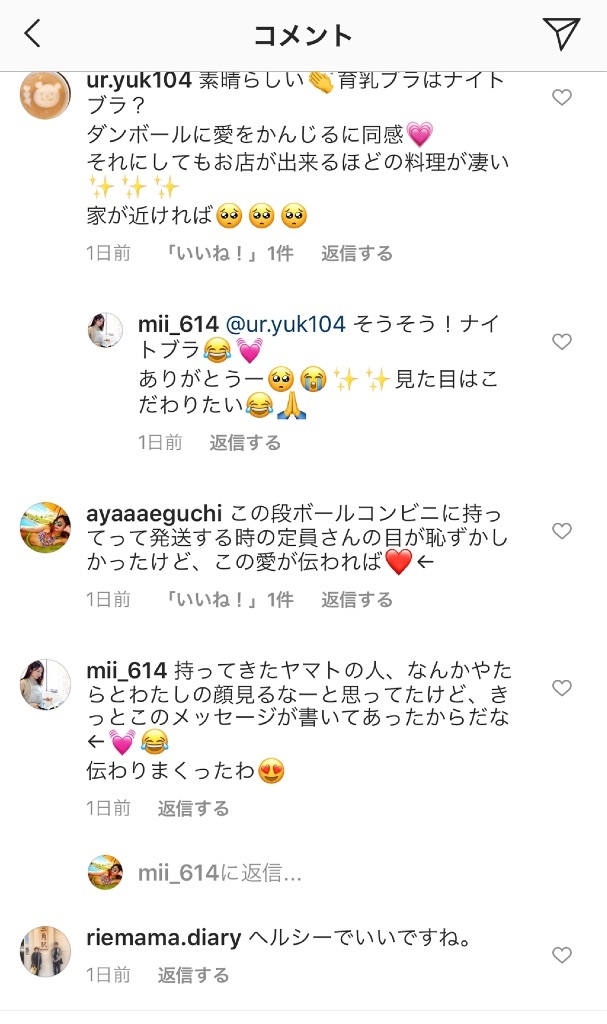Like ur.yuk104's comment
The width and height of the screenshot is (607, 1024).
tap(562, 97)
